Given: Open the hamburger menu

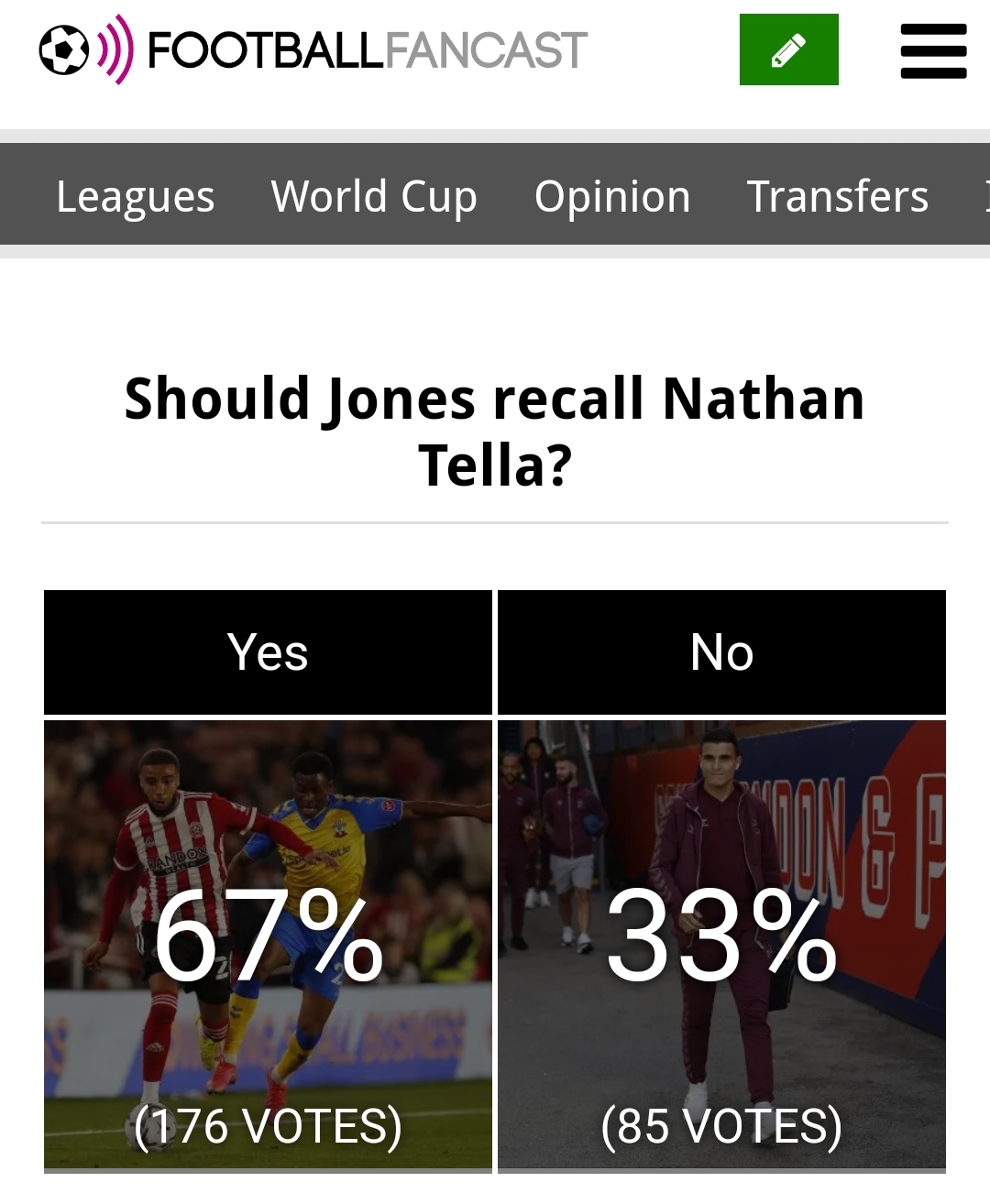Looking at the screenshot, I should pos(933,51).
